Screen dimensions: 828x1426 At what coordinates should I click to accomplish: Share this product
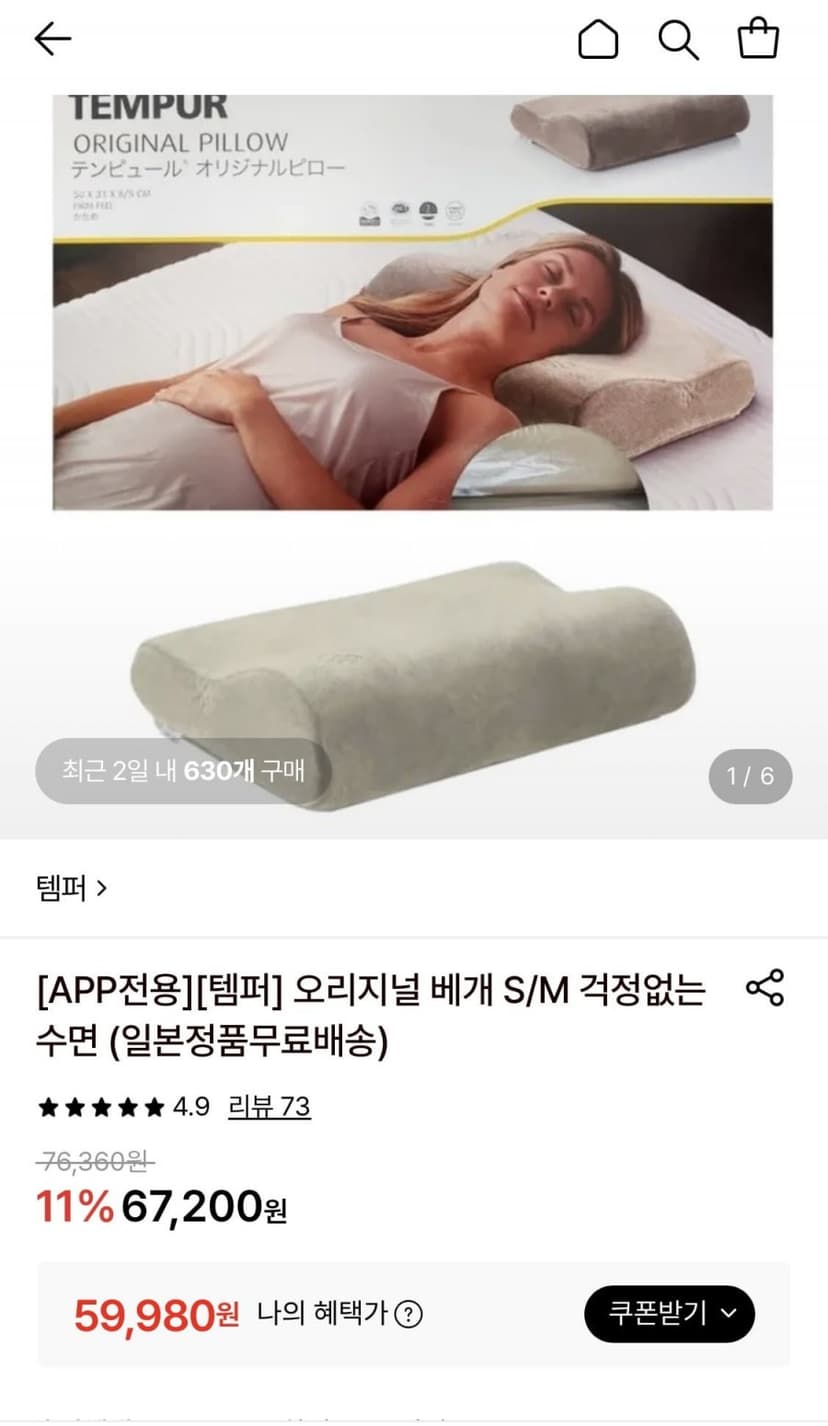tap(765, 987)
